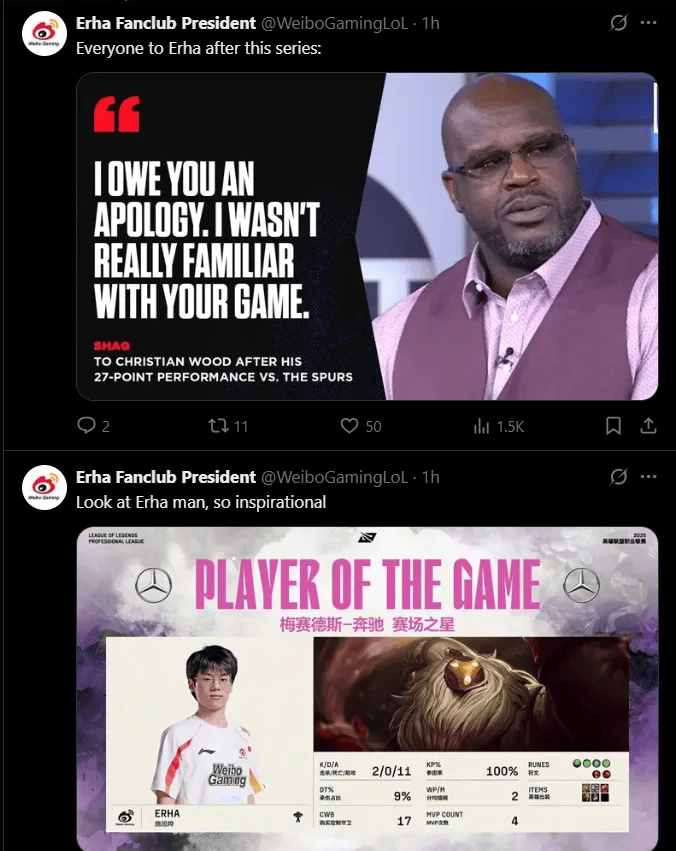Reply to the Shaq apology quote post
This screenshot has width=676, height=851.
[87, 426]
